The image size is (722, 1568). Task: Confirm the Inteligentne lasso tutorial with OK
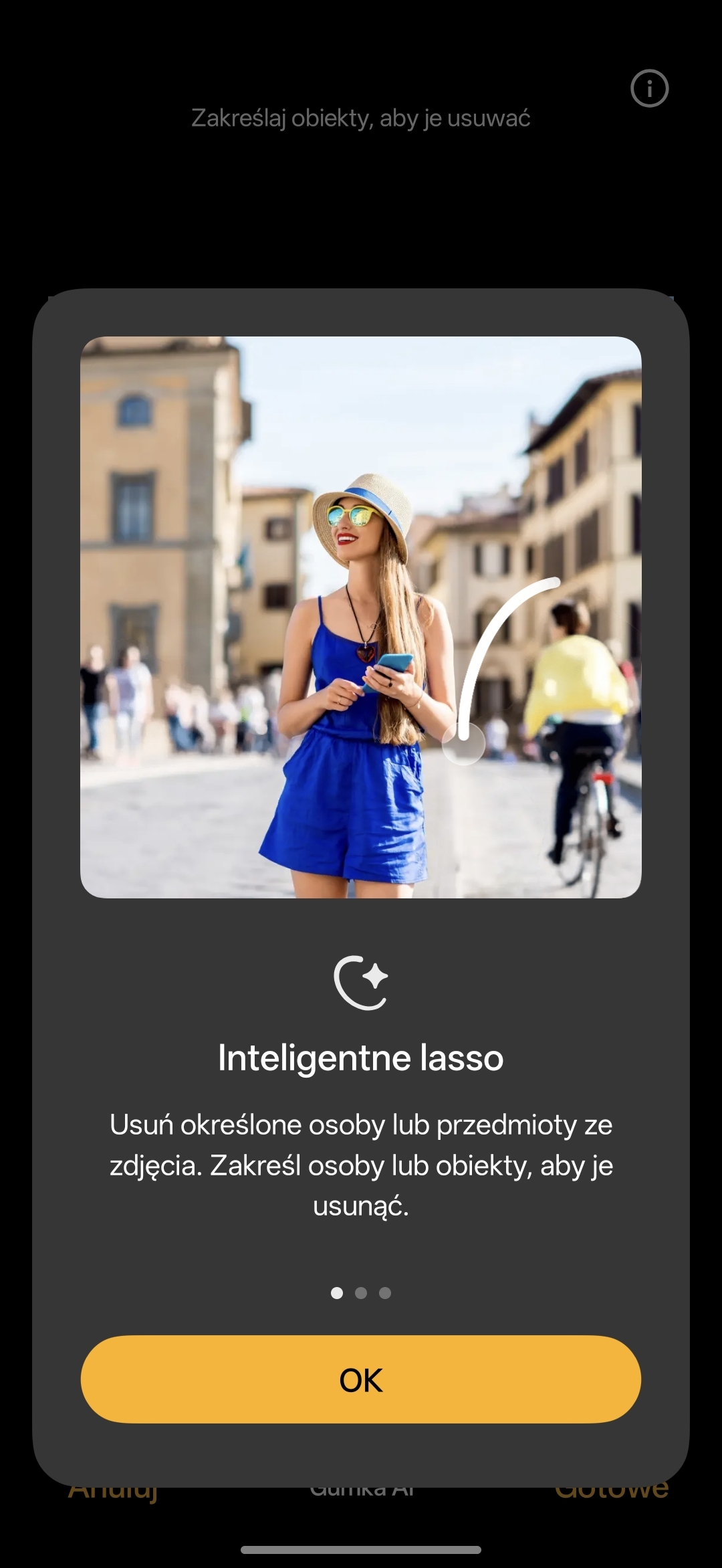pos(360,1379)
